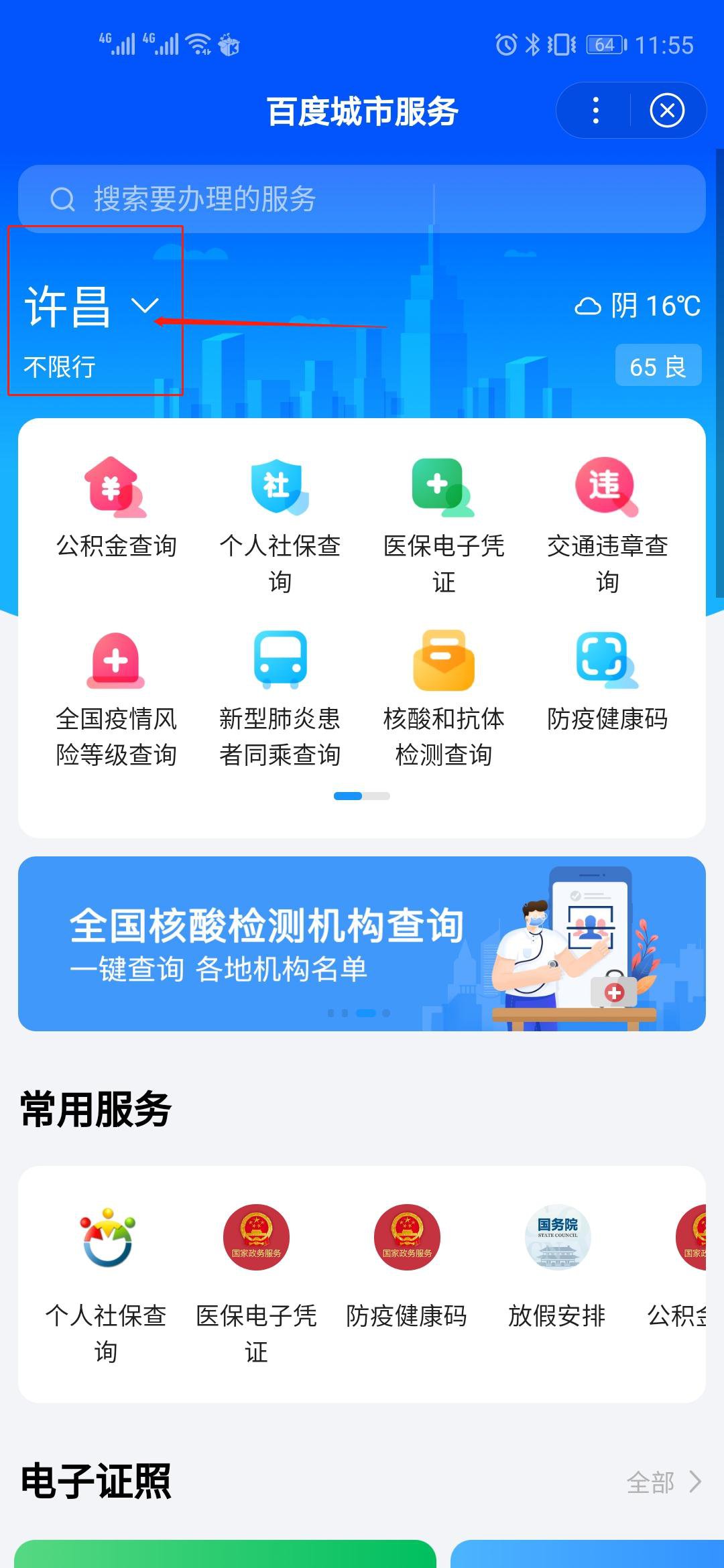Screen dimensions: 724x1568
Task: View 全部 electronic licenses
Action: tap(664, 1482)
